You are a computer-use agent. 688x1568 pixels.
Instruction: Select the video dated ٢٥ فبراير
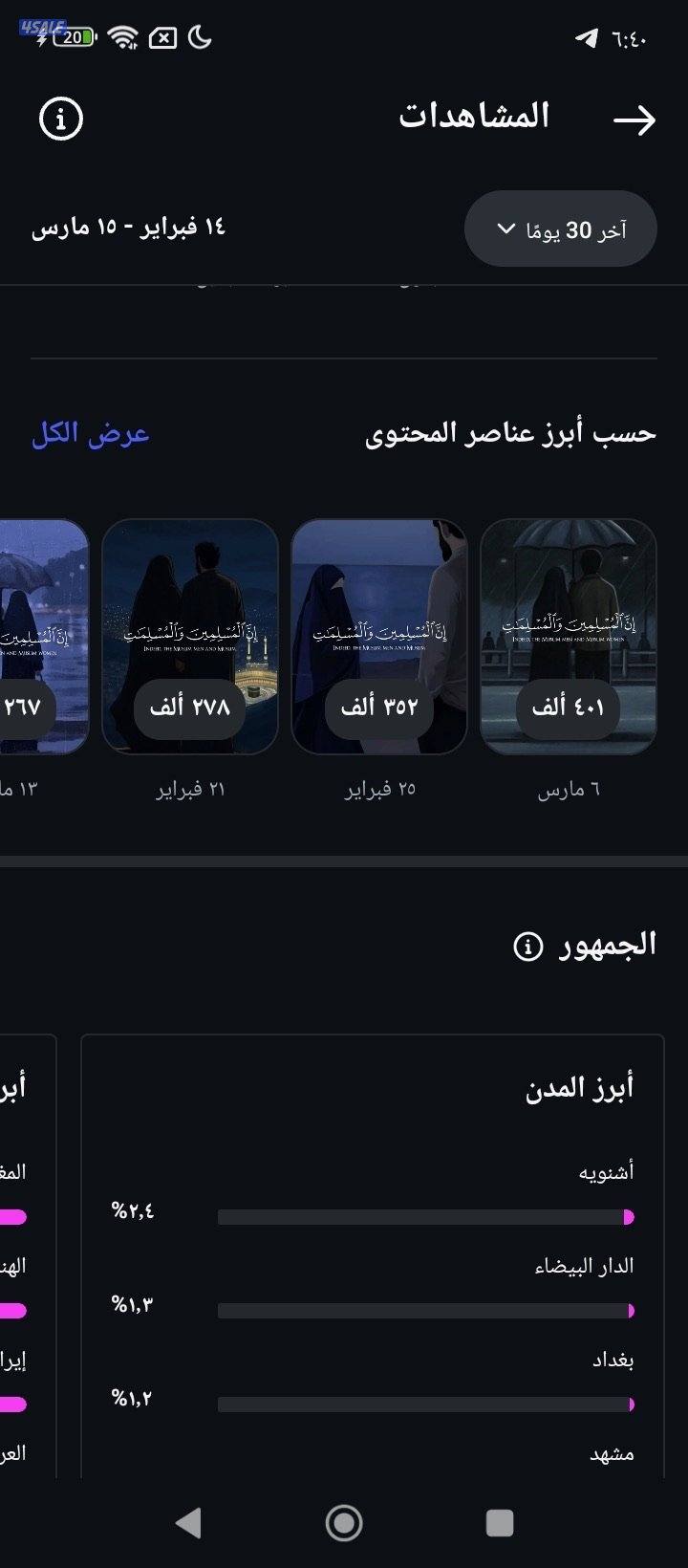pos(379,635)
